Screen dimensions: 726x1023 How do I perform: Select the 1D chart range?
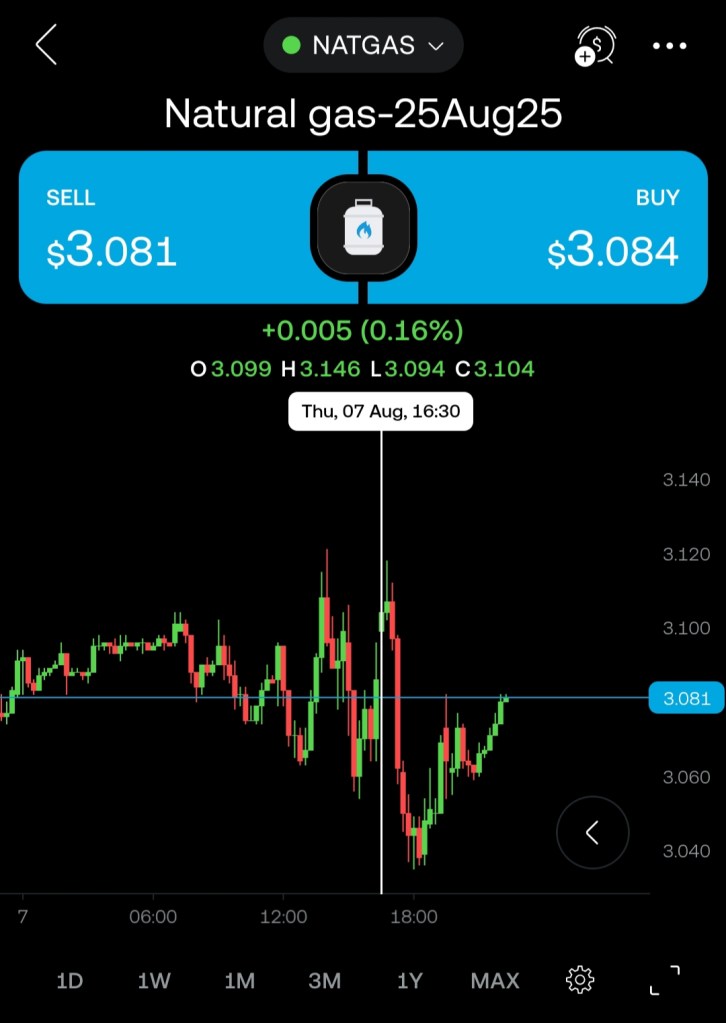69,980
